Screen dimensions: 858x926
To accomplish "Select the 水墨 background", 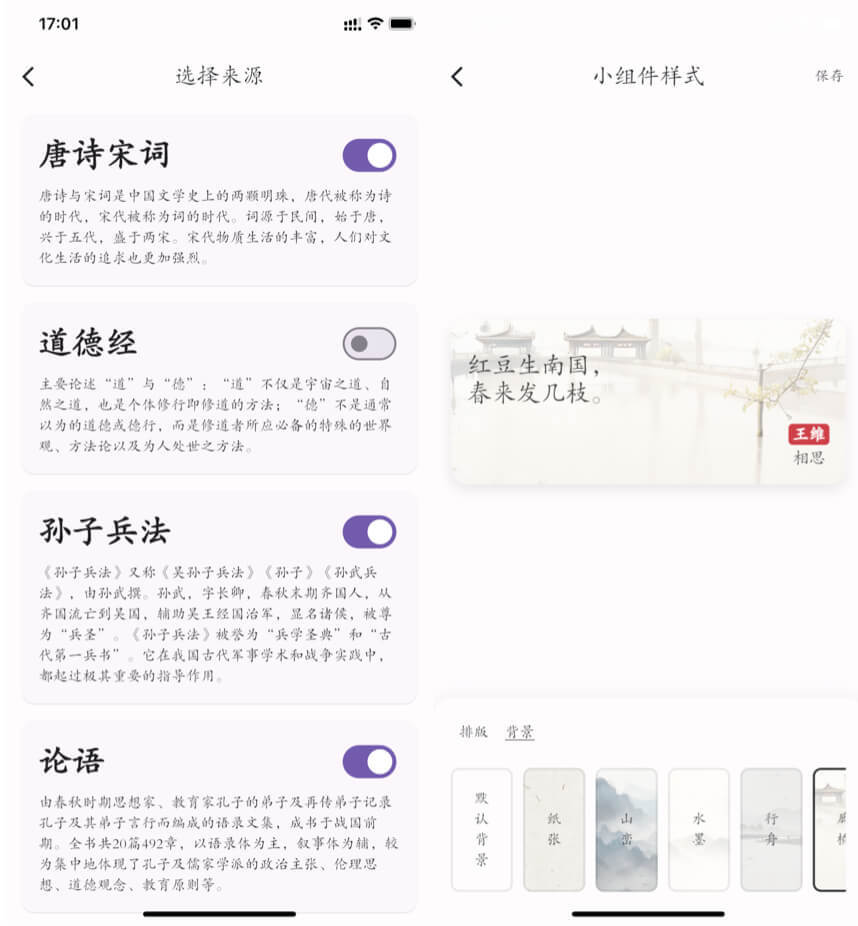I will point(698,829).
